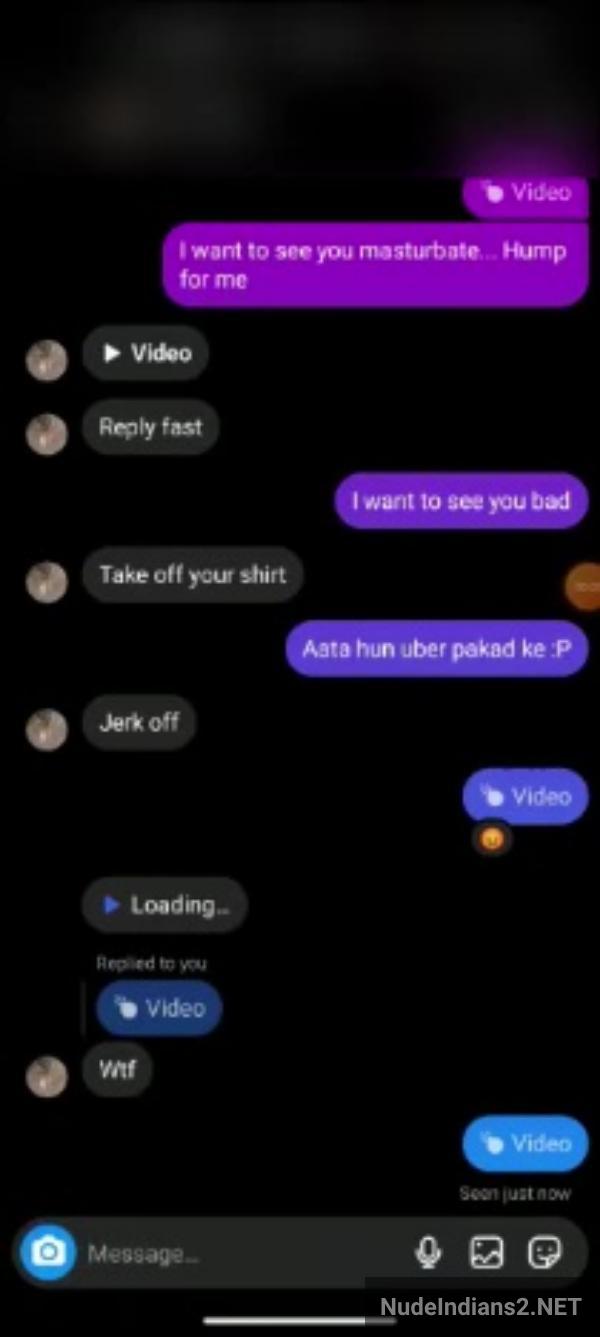Open the camera button in message bar
The image size is (600, 1337).
pyautogui.click(x=48, y=1252)
